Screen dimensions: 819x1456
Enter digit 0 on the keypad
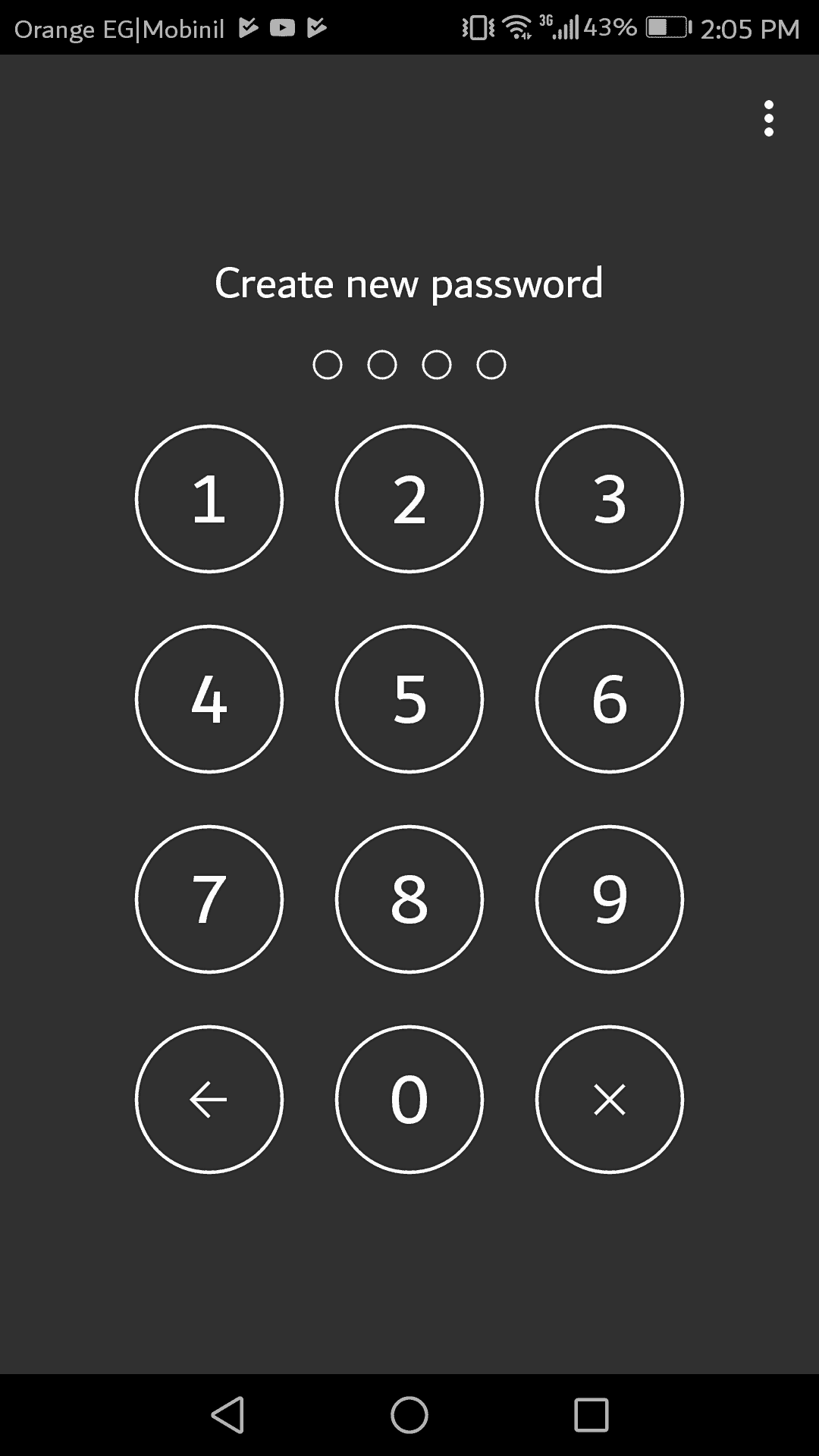(409, 1100)
